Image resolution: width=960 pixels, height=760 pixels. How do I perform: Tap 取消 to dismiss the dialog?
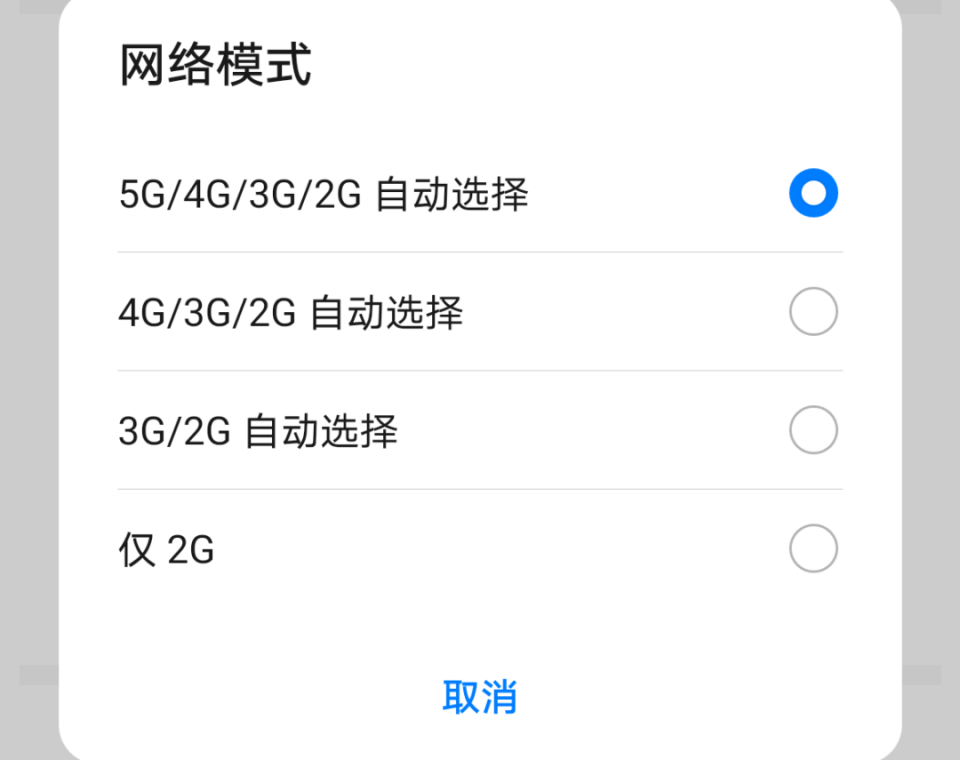click(x=480, y=697)
